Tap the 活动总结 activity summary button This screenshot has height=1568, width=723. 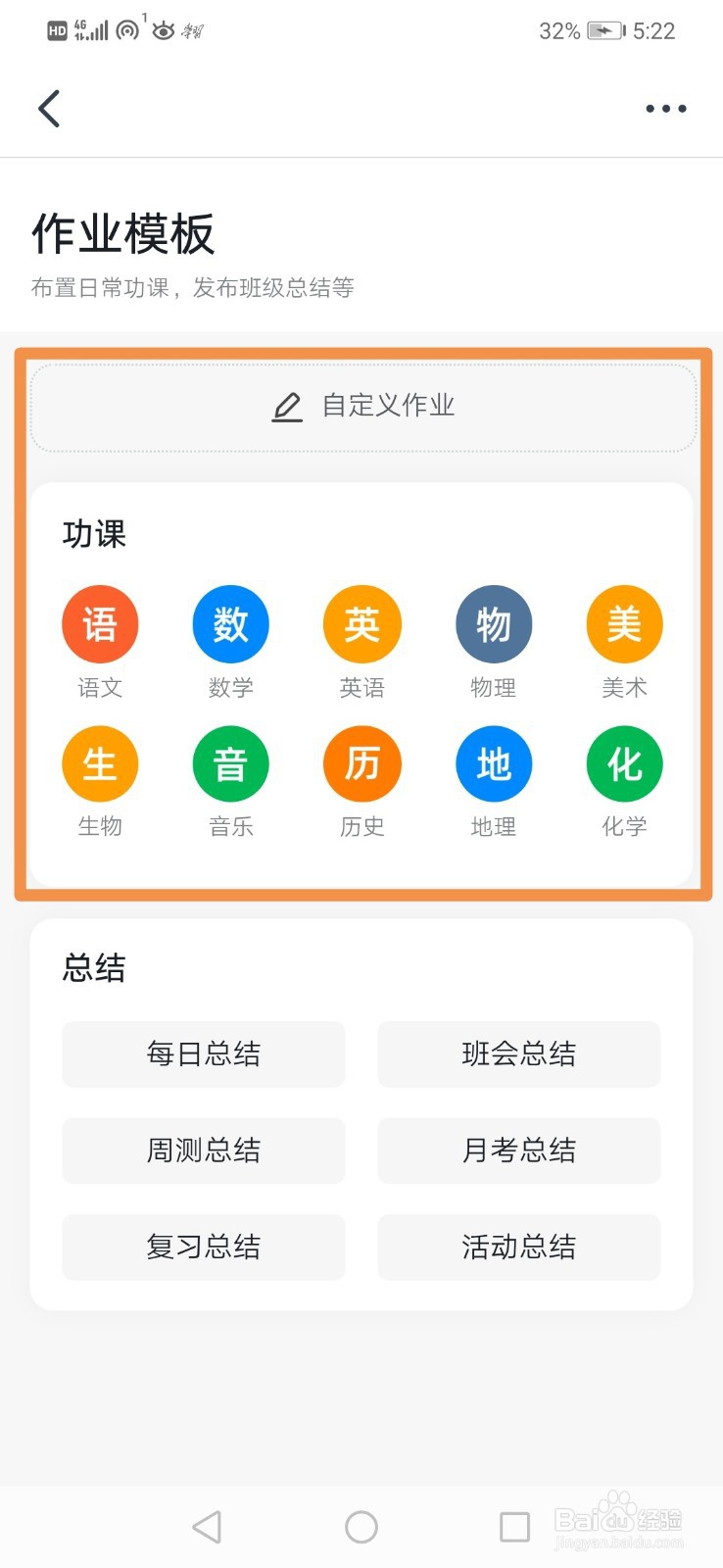[519, 1247]
